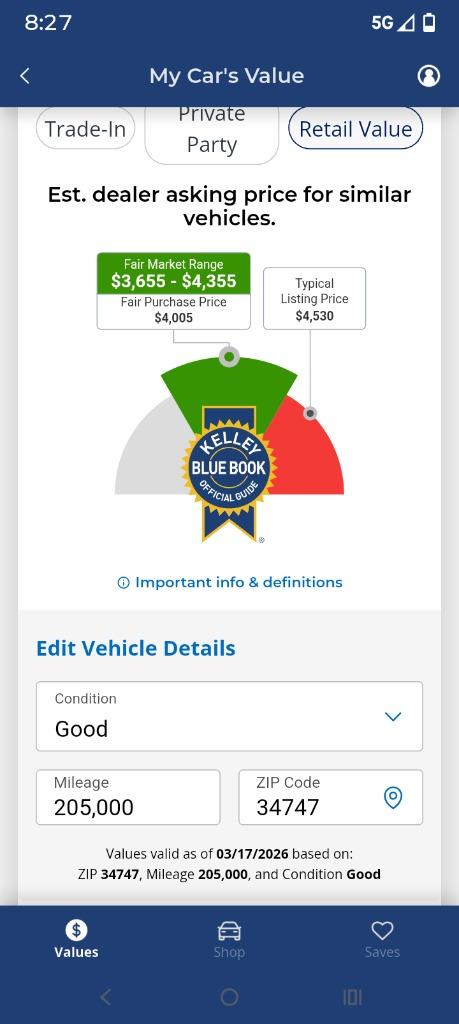Go back using the header arrow
Image resolution: width=459 pixels, height=1024 pixels.
pos(25,76)
